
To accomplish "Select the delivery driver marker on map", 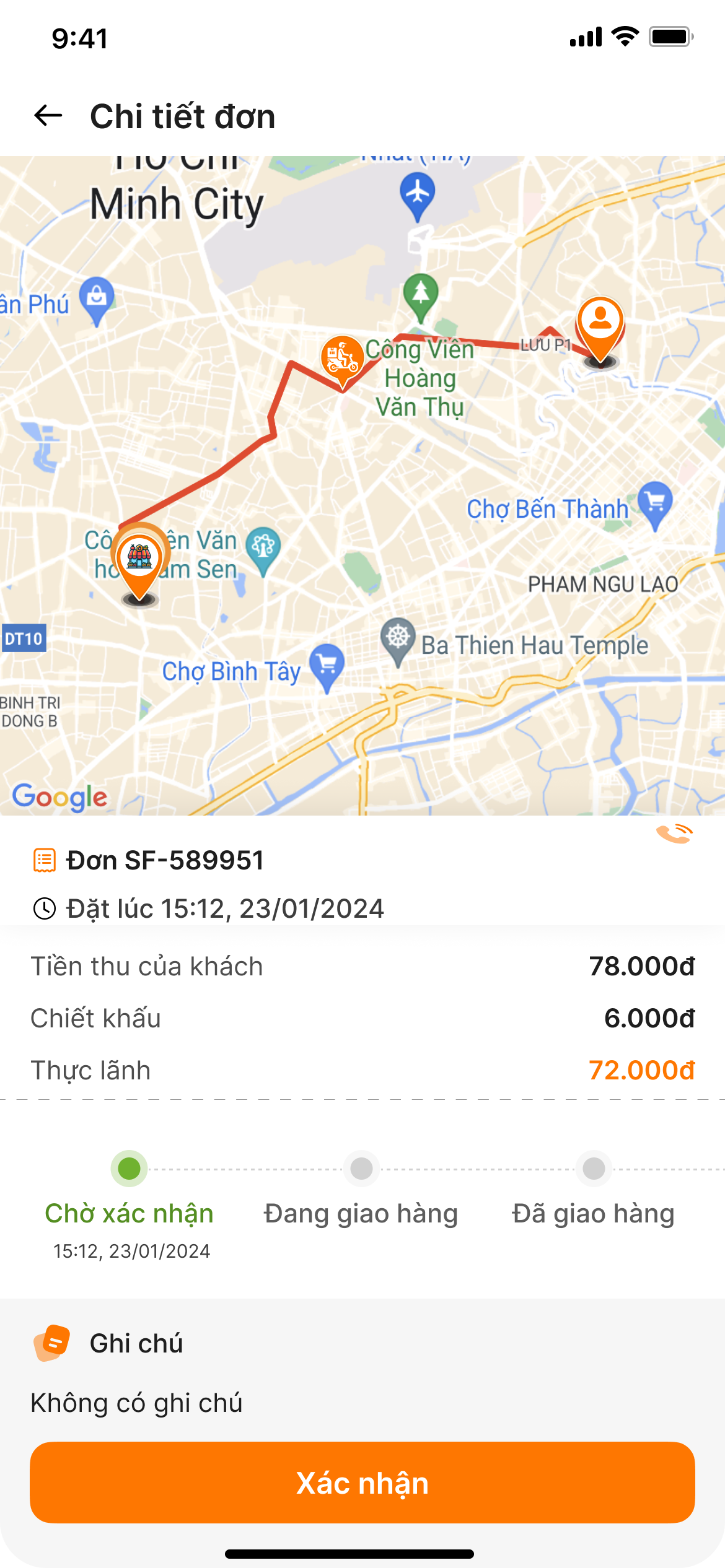I will click(x=342, y=359).
